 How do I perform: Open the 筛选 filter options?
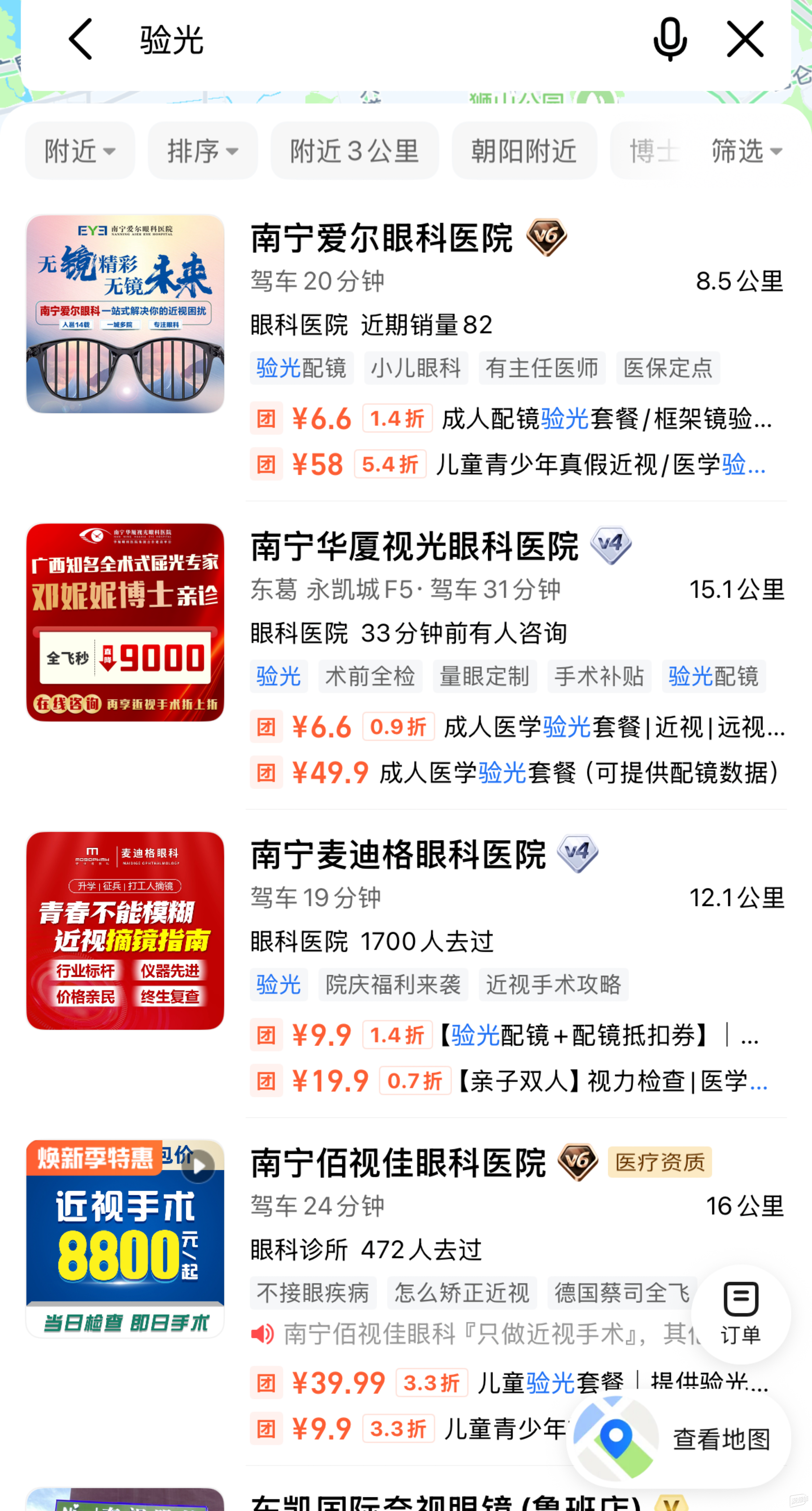coord(746,151)
